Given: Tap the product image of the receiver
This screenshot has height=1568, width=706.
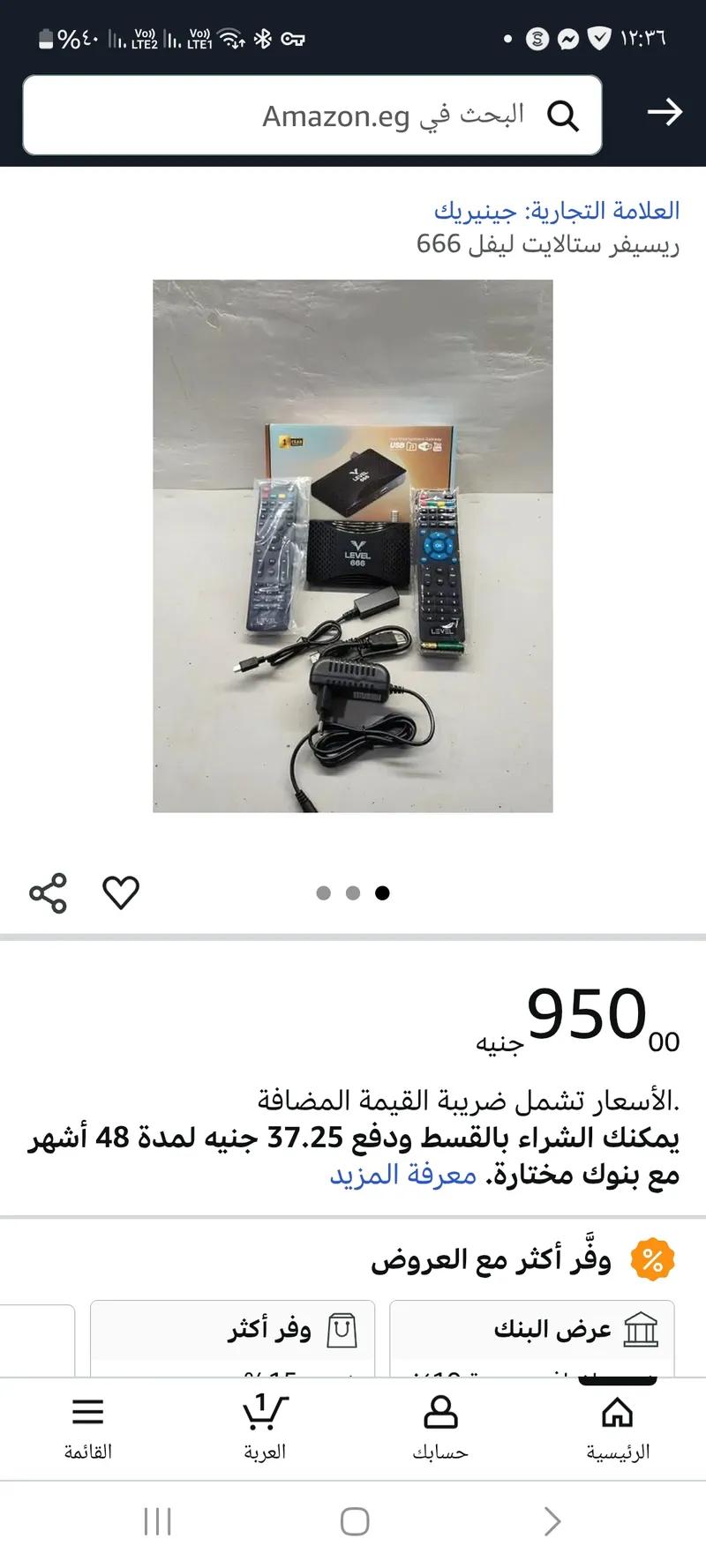Looking at the screenshot, I should (x=353, y=551).
